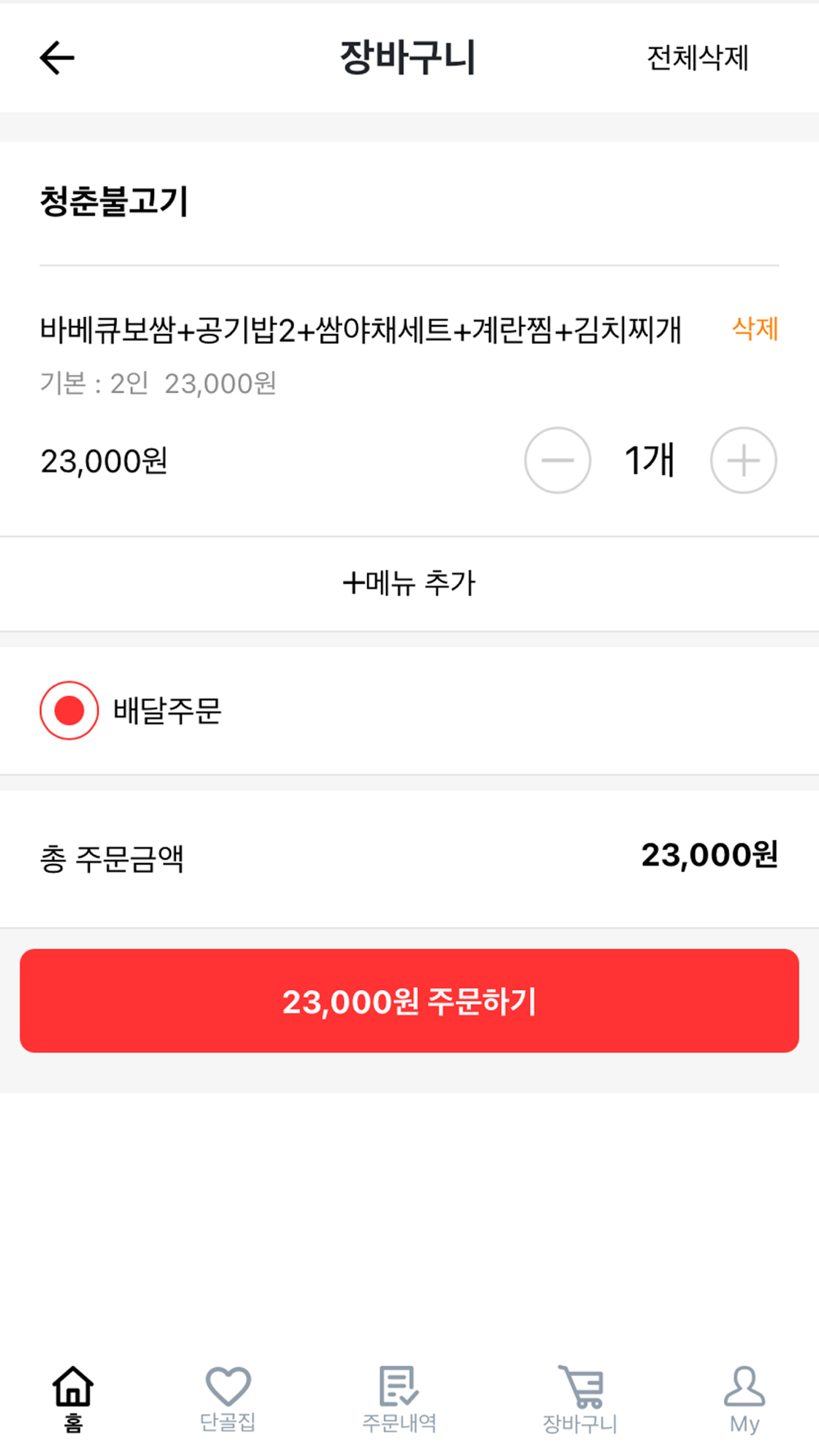Open the 주문내역 order history tab
This screenshot has height=1456, width=819.
click(400, 1399)
